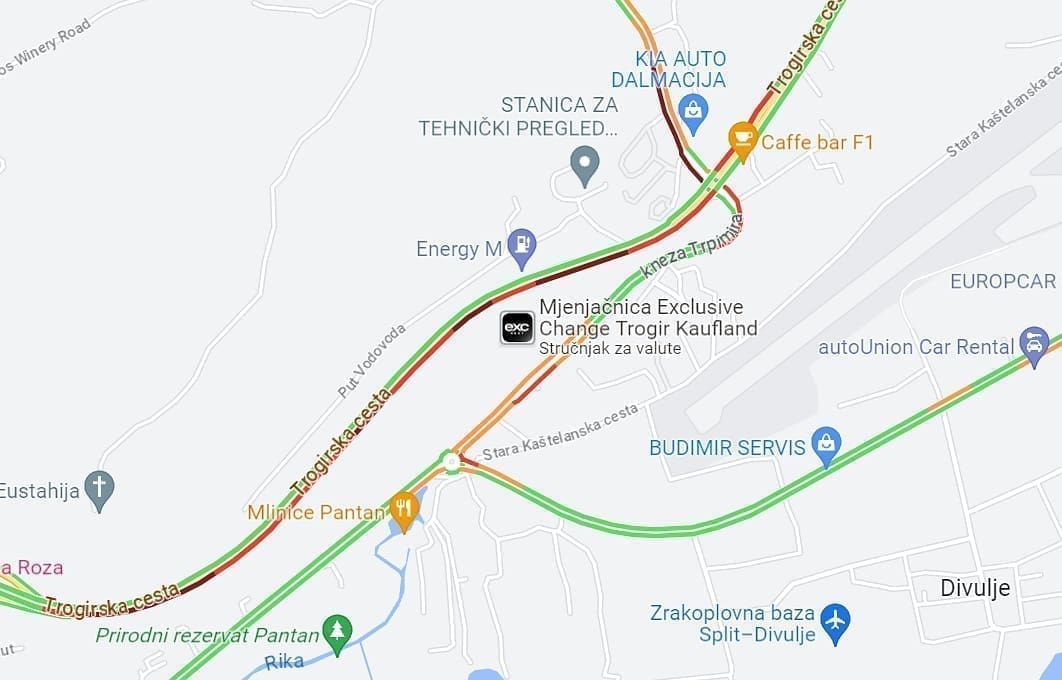Open the KIA Auto Dalmacija shop pin
The width and height of the screenshot is (1062, 680).
692,110
